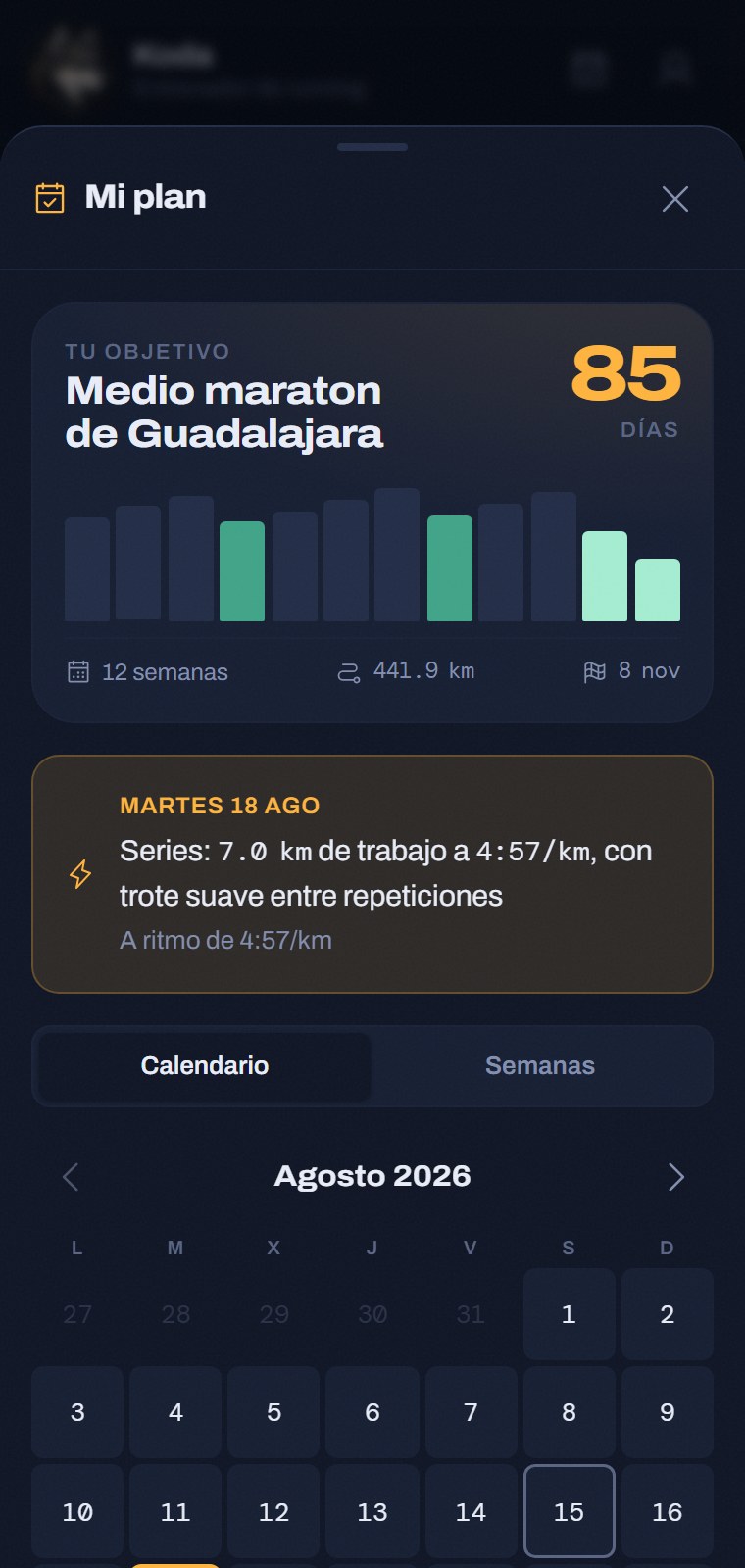Close the Mi plan sheet
The width and height of the screenshot is (745, 1568).
[675, 199]
